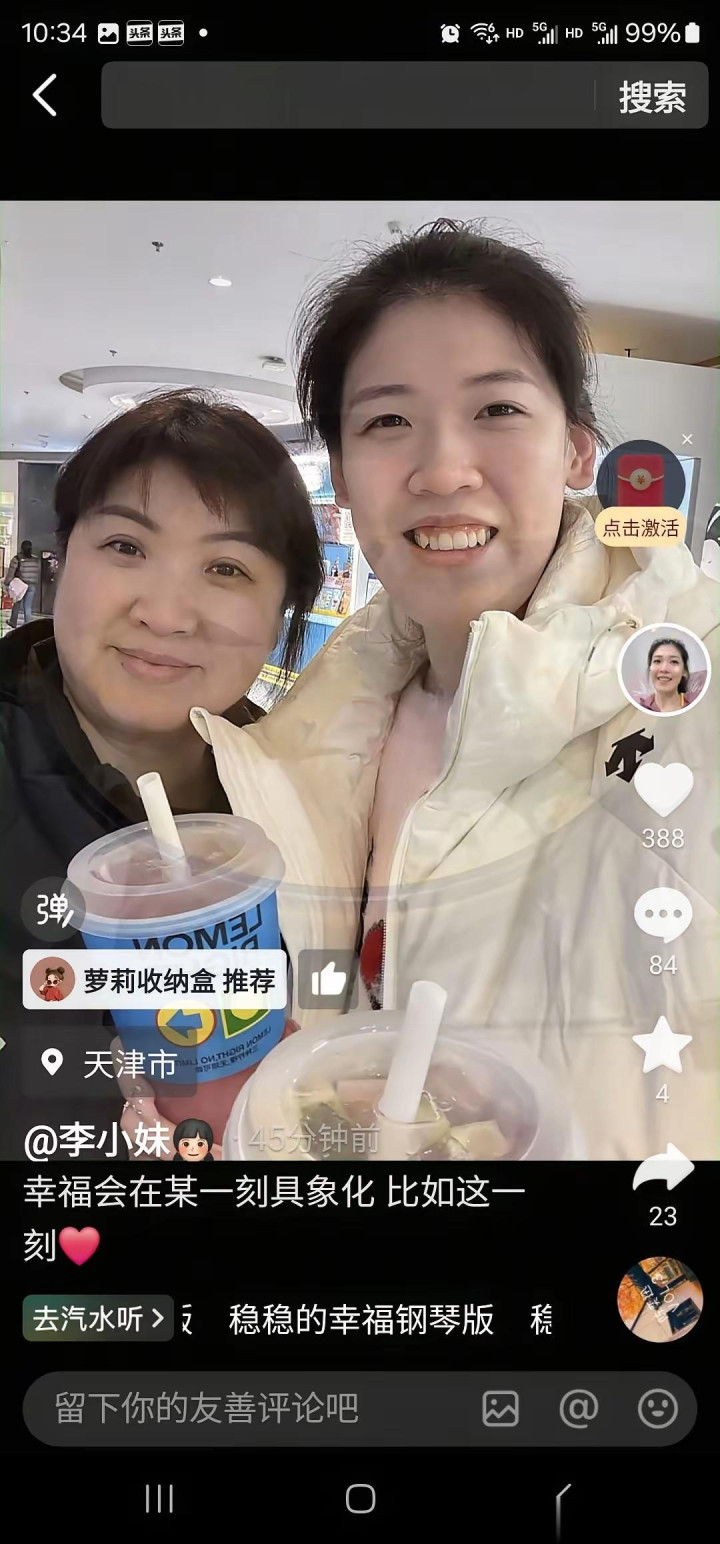Tap thumbs-up beside the recommendation tag
720x1544 pixels.
328,980
